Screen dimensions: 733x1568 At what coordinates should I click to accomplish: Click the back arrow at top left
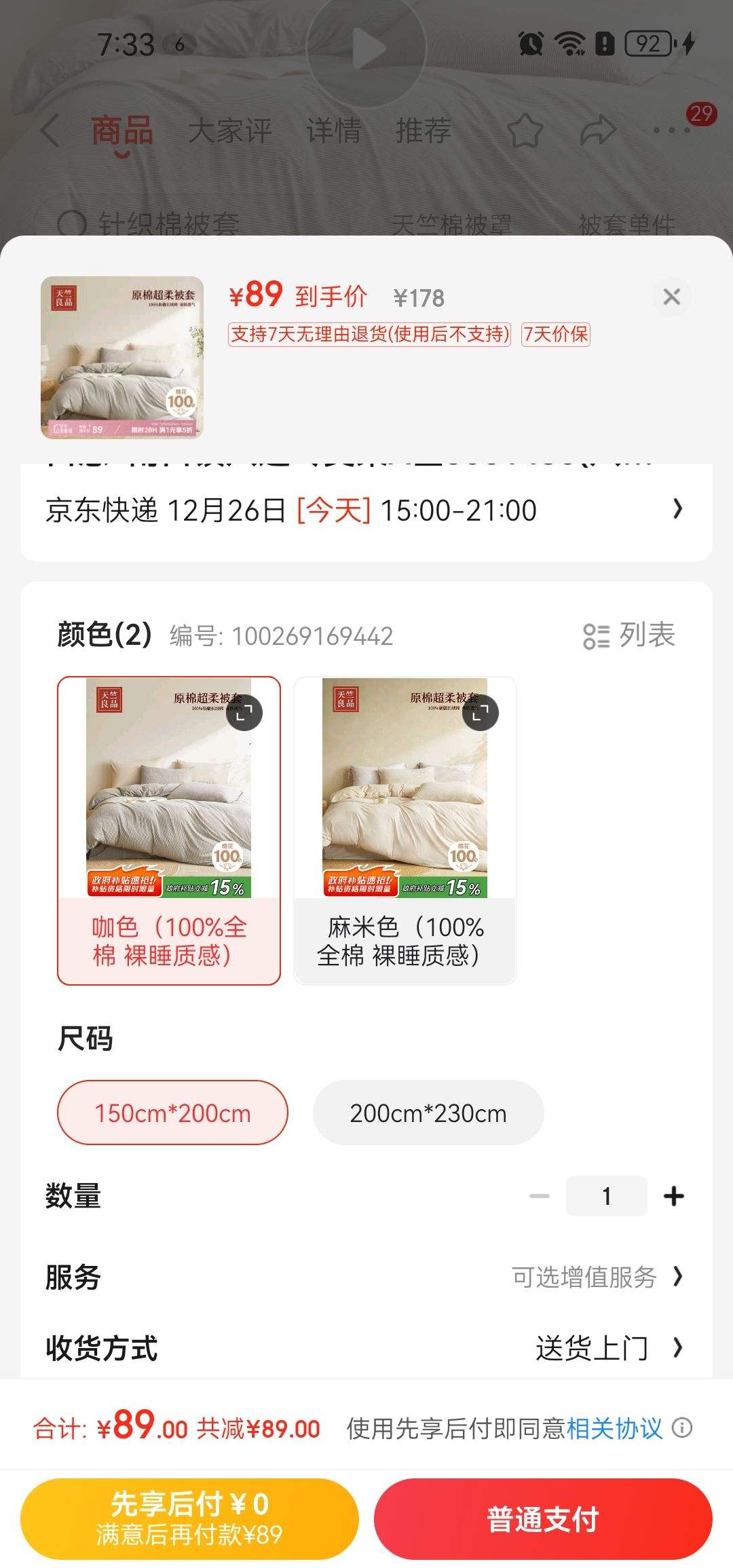point(46,130)
